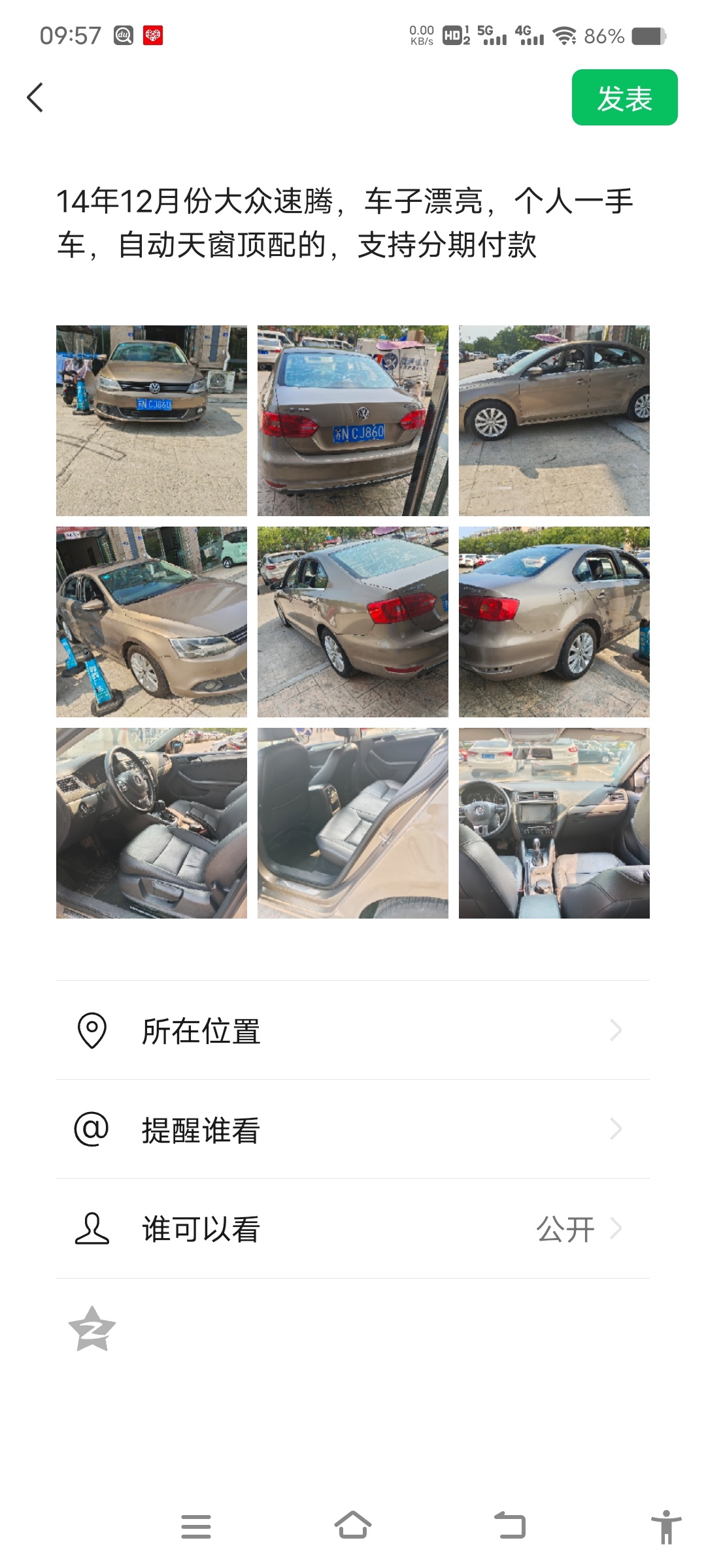Open 提醒谁看 to mention friends
The image size is (706, 1568).
[x=353, y=1130]
